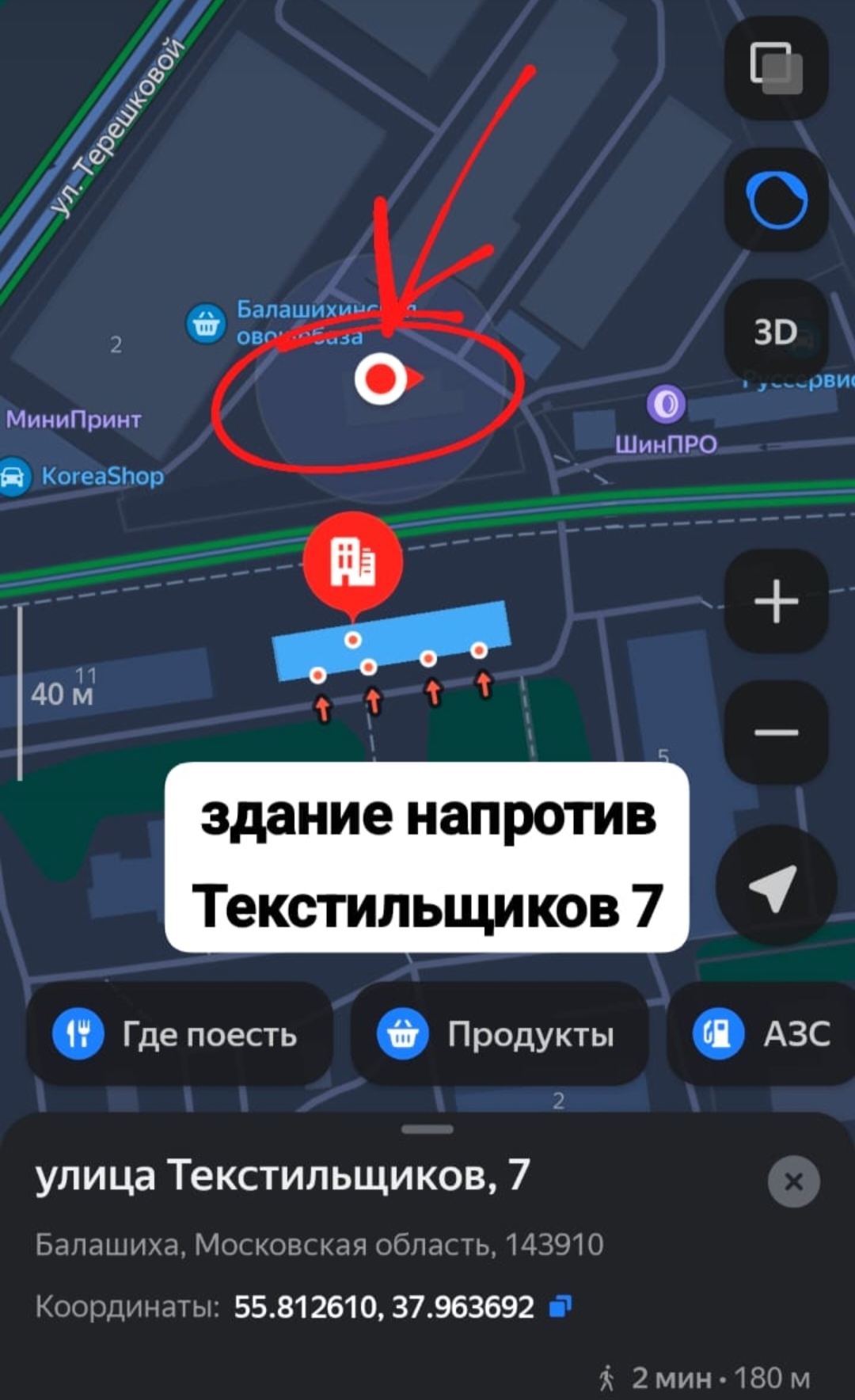Screen dimensions: 855x1400
Task: Open the map layers button
Action: pos(776,68)
